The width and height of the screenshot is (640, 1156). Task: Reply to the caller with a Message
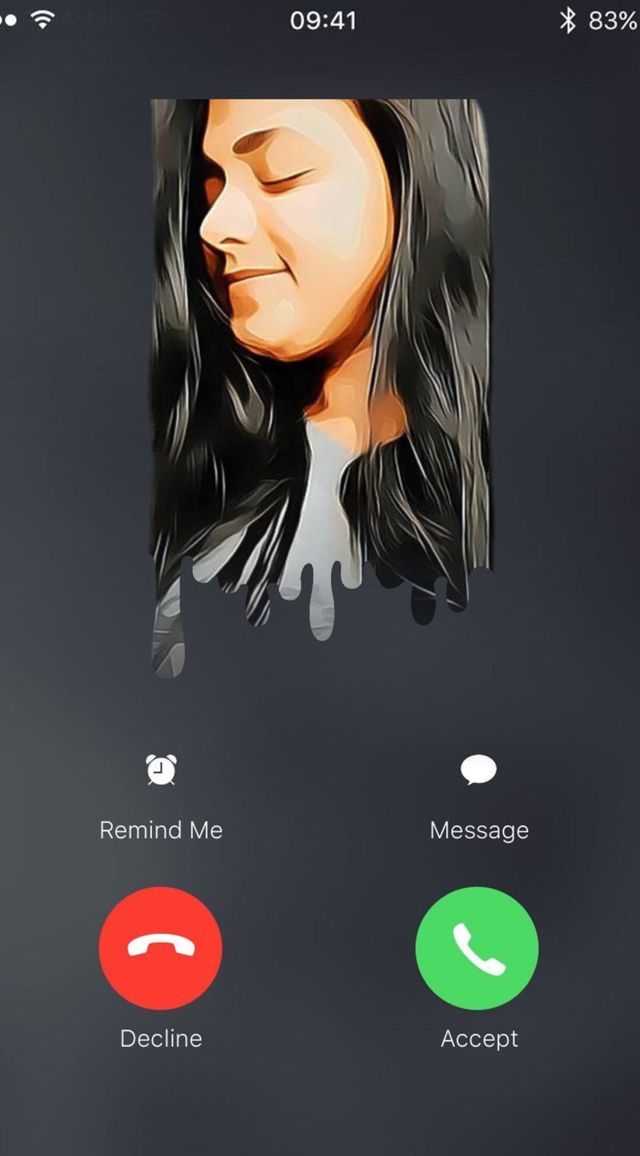479,771
